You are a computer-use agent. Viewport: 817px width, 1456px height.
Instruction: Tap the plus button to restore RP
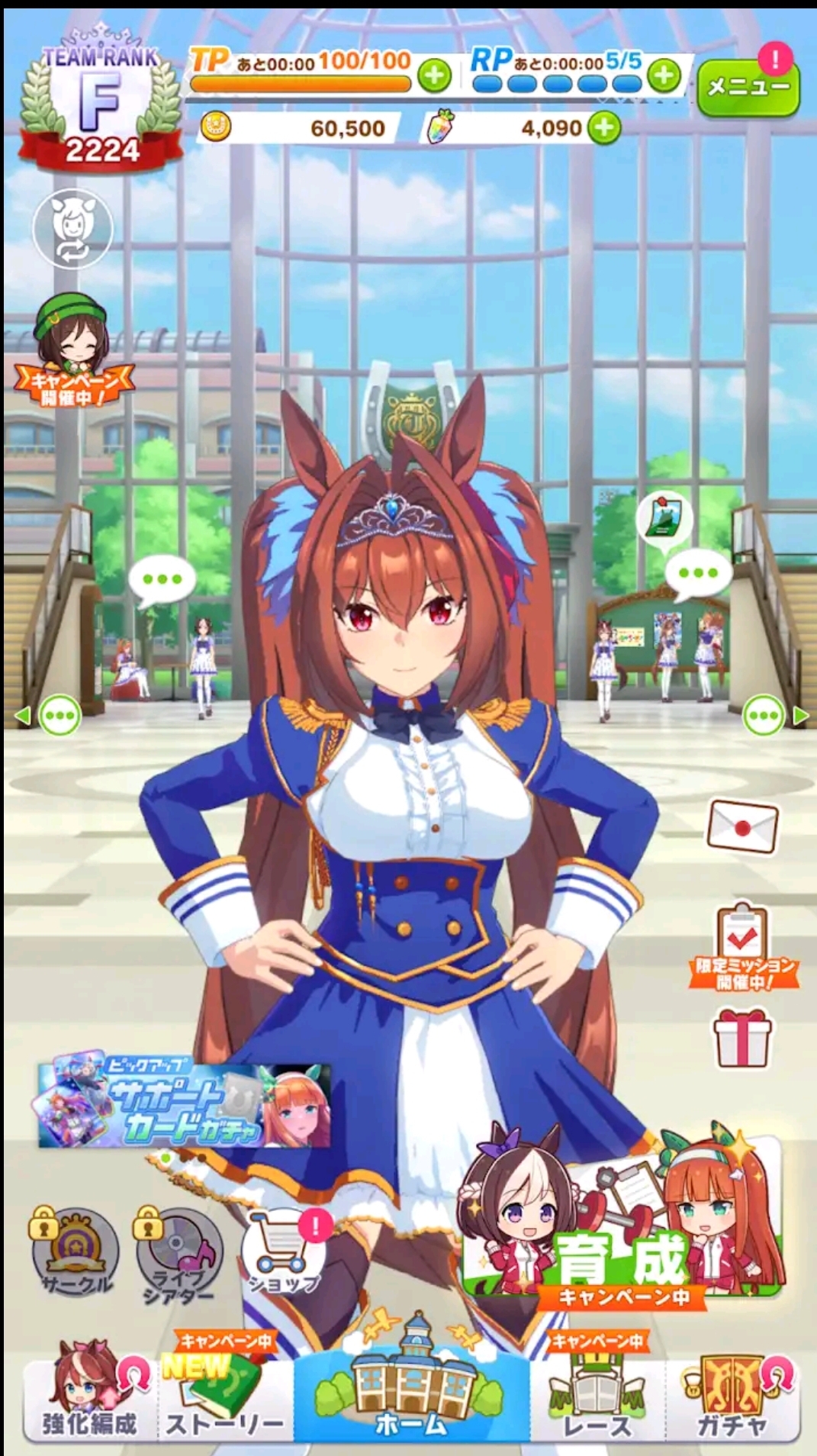[x=664, y=75]
